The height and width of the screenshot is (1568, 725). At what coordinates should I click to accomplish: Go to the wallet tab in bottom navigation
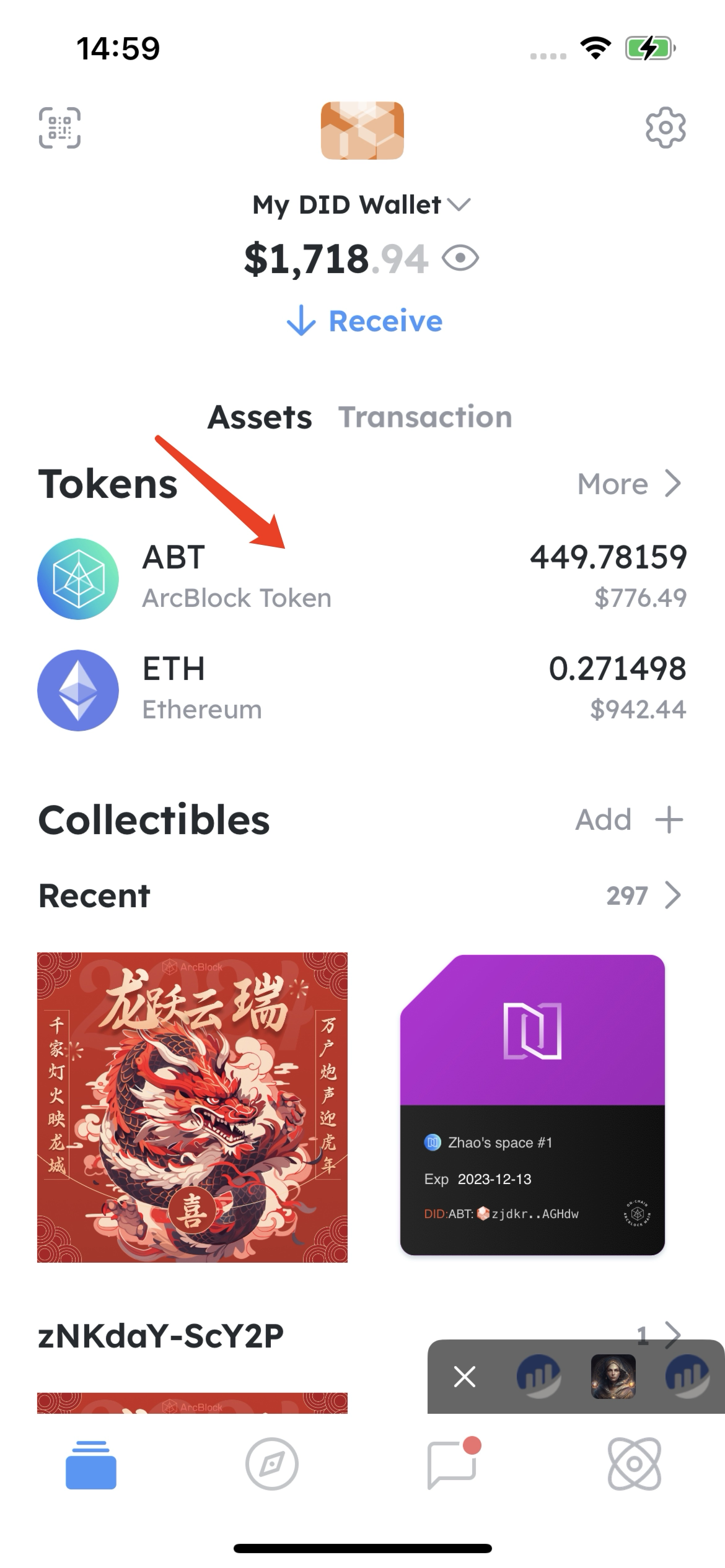91,1464
